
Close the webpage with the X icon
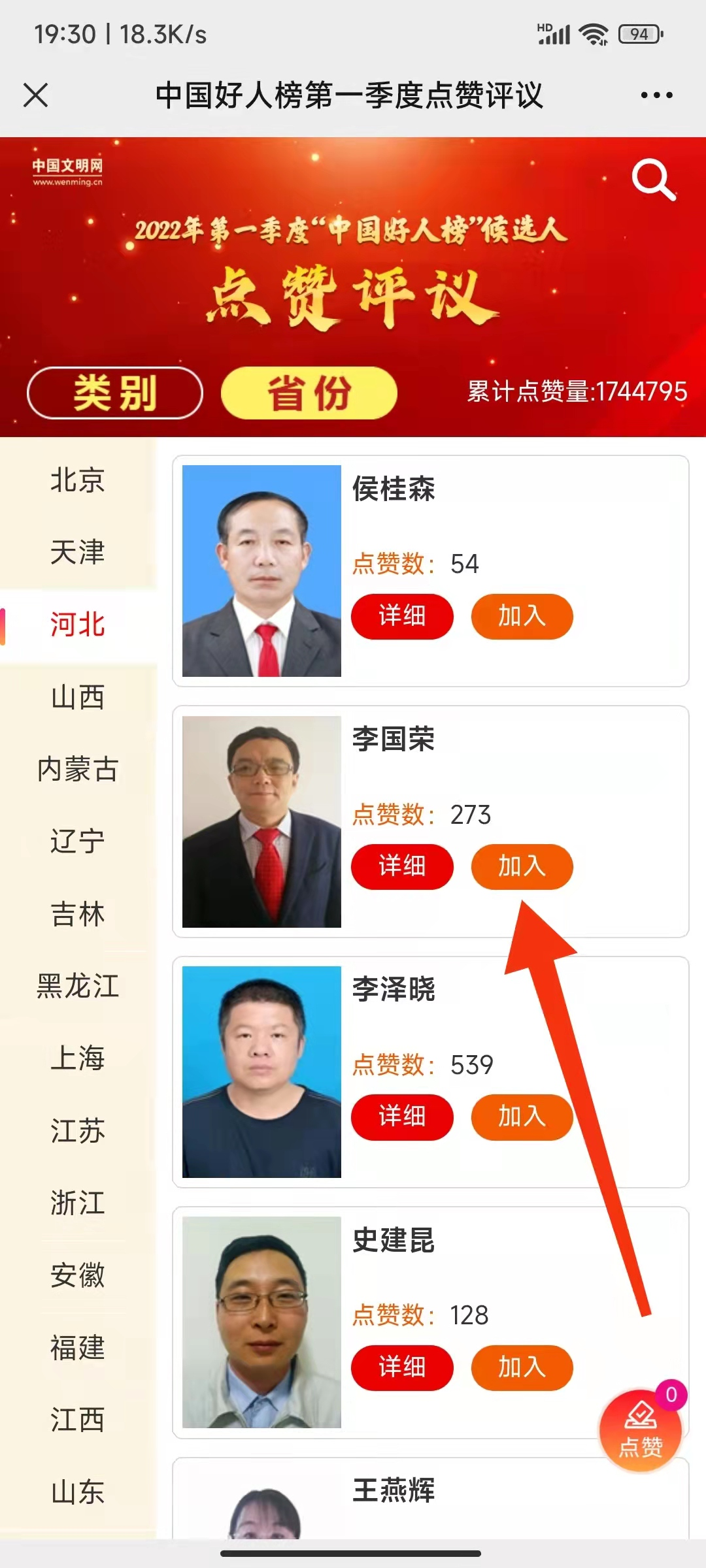click(x=36, y=95)
